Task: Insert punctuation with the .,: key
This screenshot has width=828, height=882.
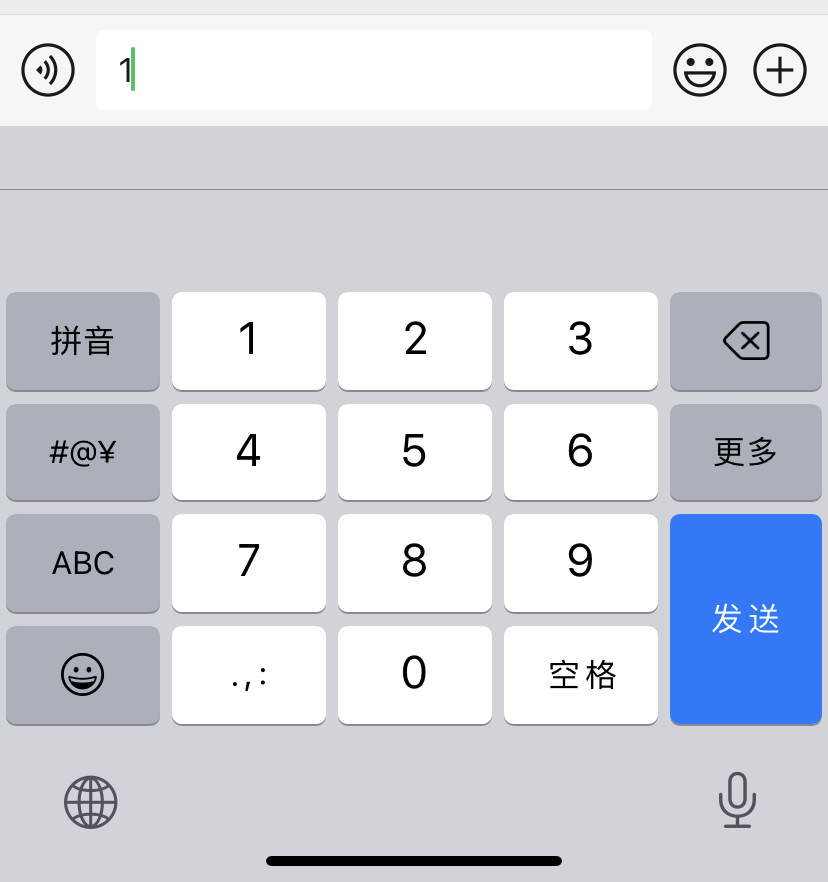Action: coord(249,675)
